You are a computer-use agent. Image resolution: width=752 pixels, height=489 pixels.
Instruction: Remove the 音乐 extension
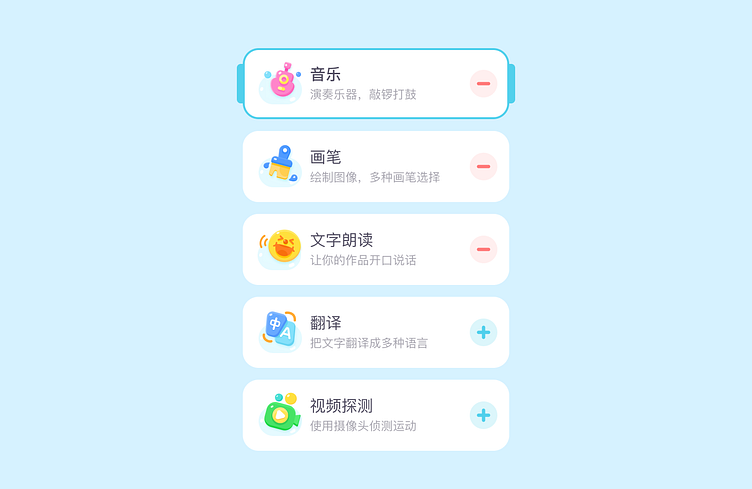[483, 84]
